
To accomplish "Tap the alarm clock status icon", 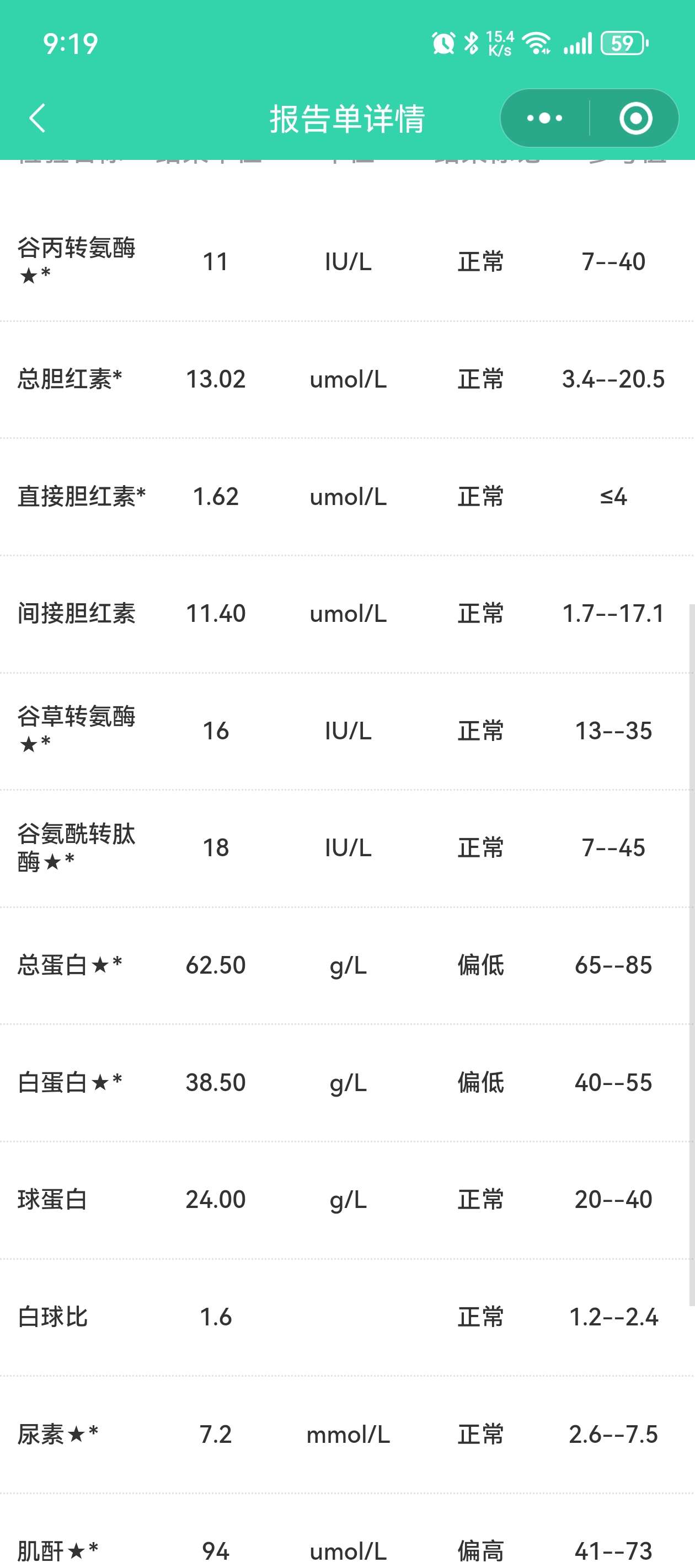I will tap(443, 41).
